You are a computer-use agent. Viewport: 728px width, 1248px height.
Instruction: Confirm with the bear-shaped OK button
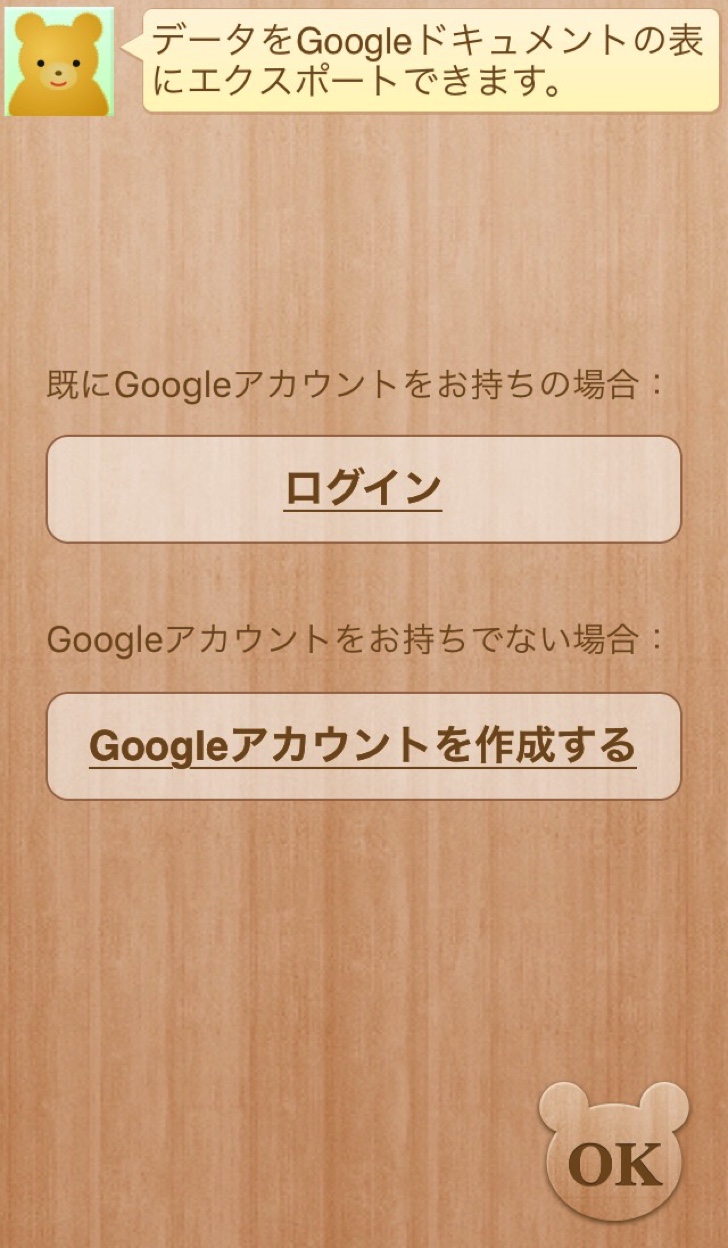(614, 1158)
